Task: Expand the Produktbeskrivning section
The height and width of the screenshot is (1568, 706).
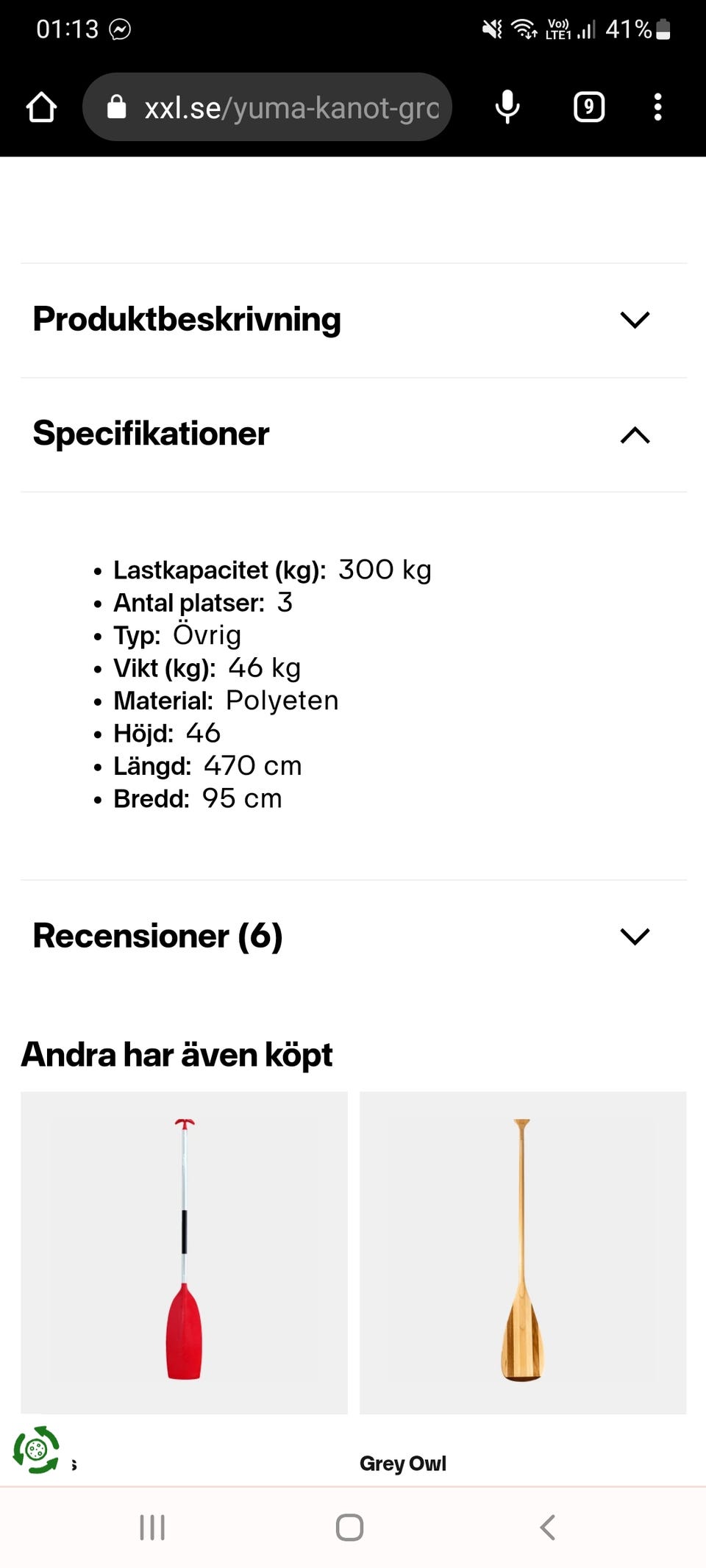Action: (x=353, y=320)
